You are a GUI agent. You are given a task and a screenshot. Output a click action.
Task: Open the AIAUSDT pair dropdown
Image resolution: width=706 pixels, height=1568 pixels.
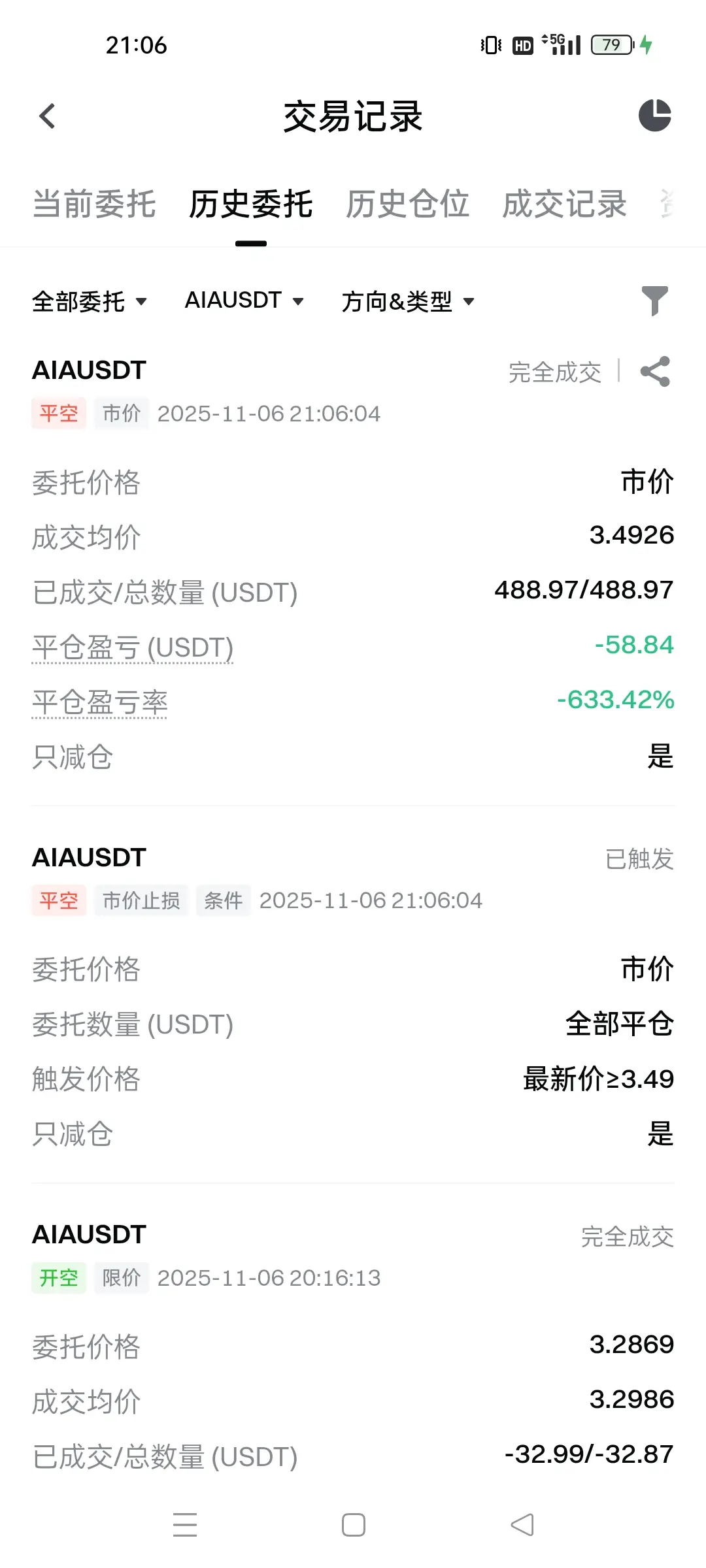point(244,301)
